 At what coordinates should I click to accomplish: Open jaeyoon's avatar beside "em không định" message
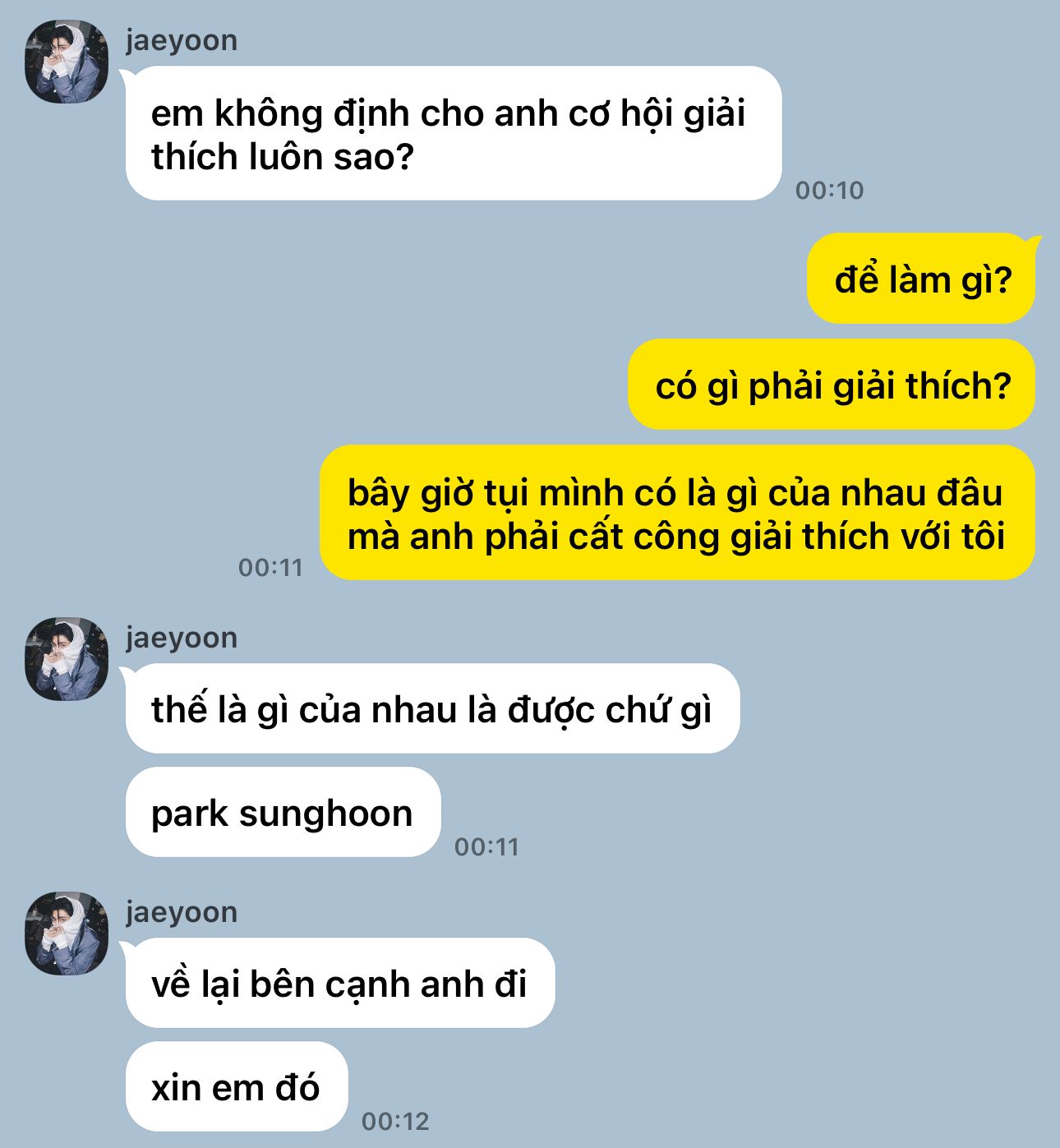click(x=67, y=62)
